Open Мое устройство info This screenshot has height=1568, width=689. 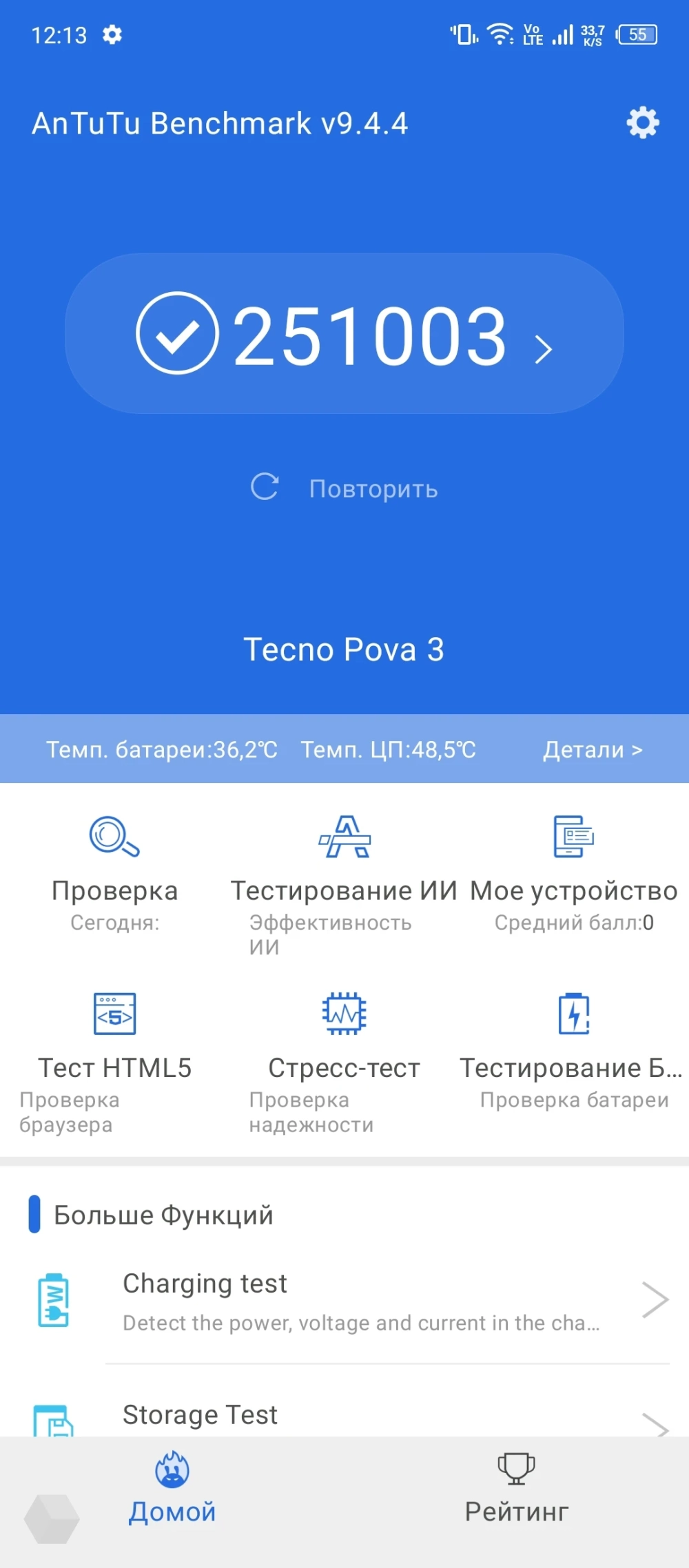coord(573,871)
